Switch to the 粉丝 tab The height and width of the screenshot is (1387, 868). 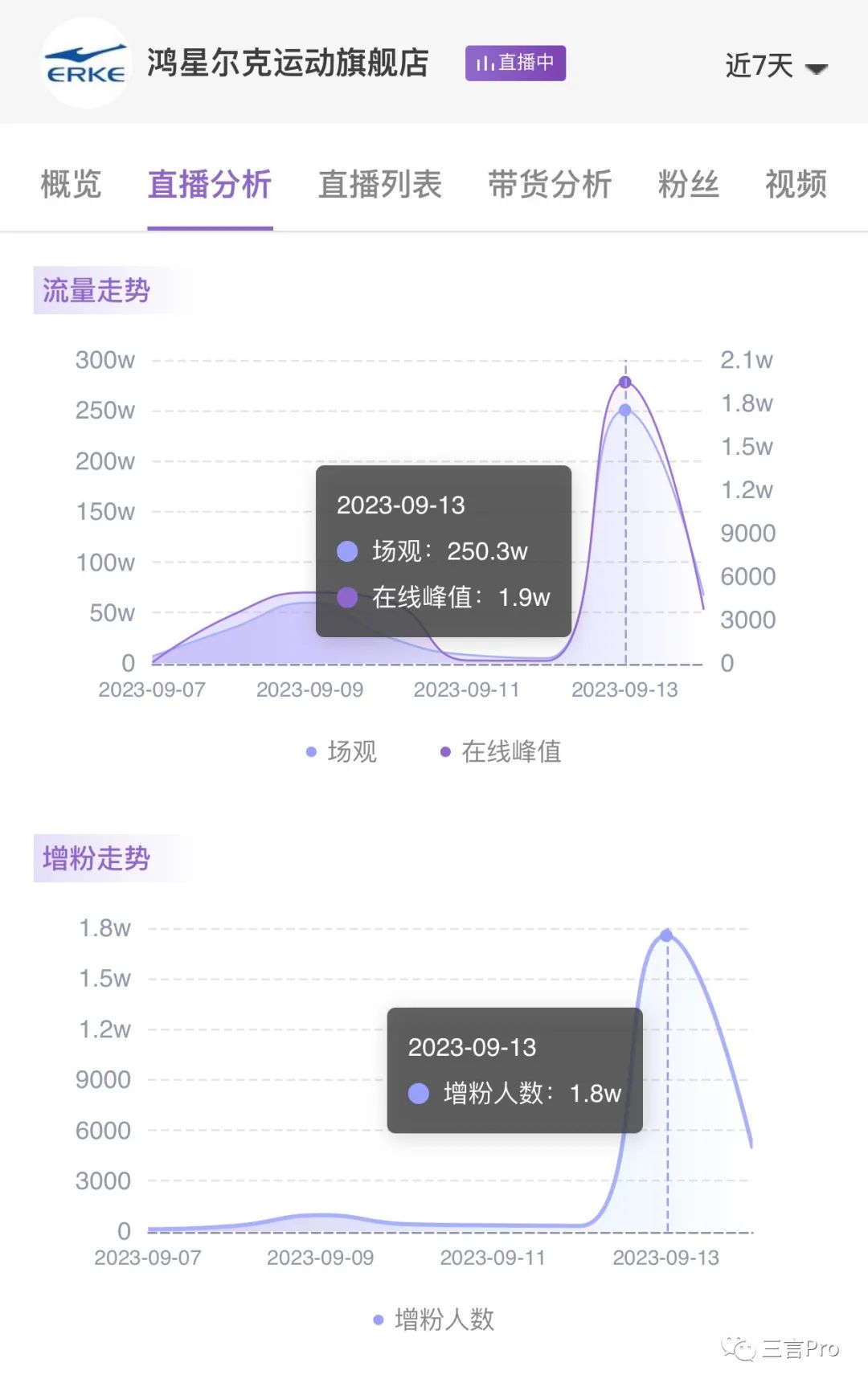[688, 184]
